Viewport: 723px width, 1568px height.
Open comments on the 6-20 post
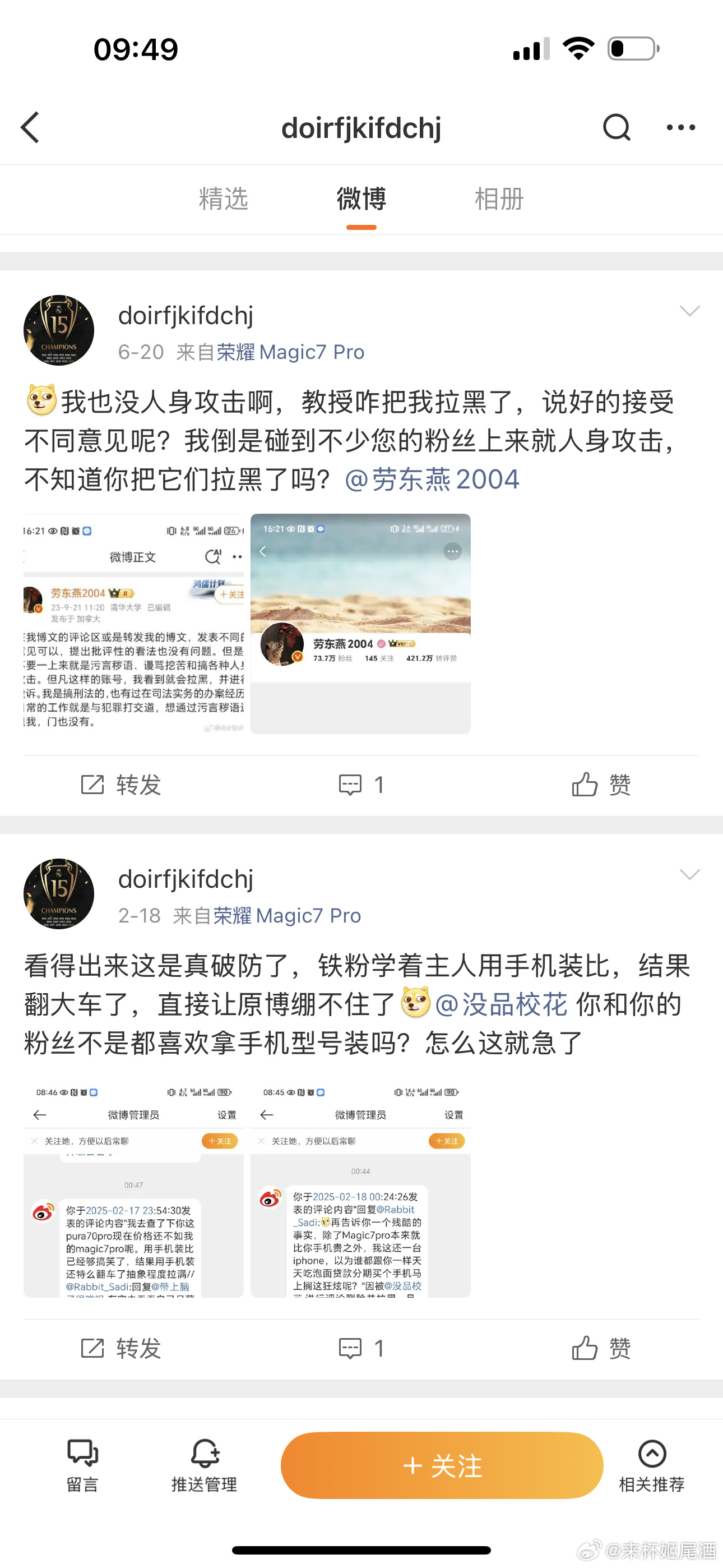(361, 785)
